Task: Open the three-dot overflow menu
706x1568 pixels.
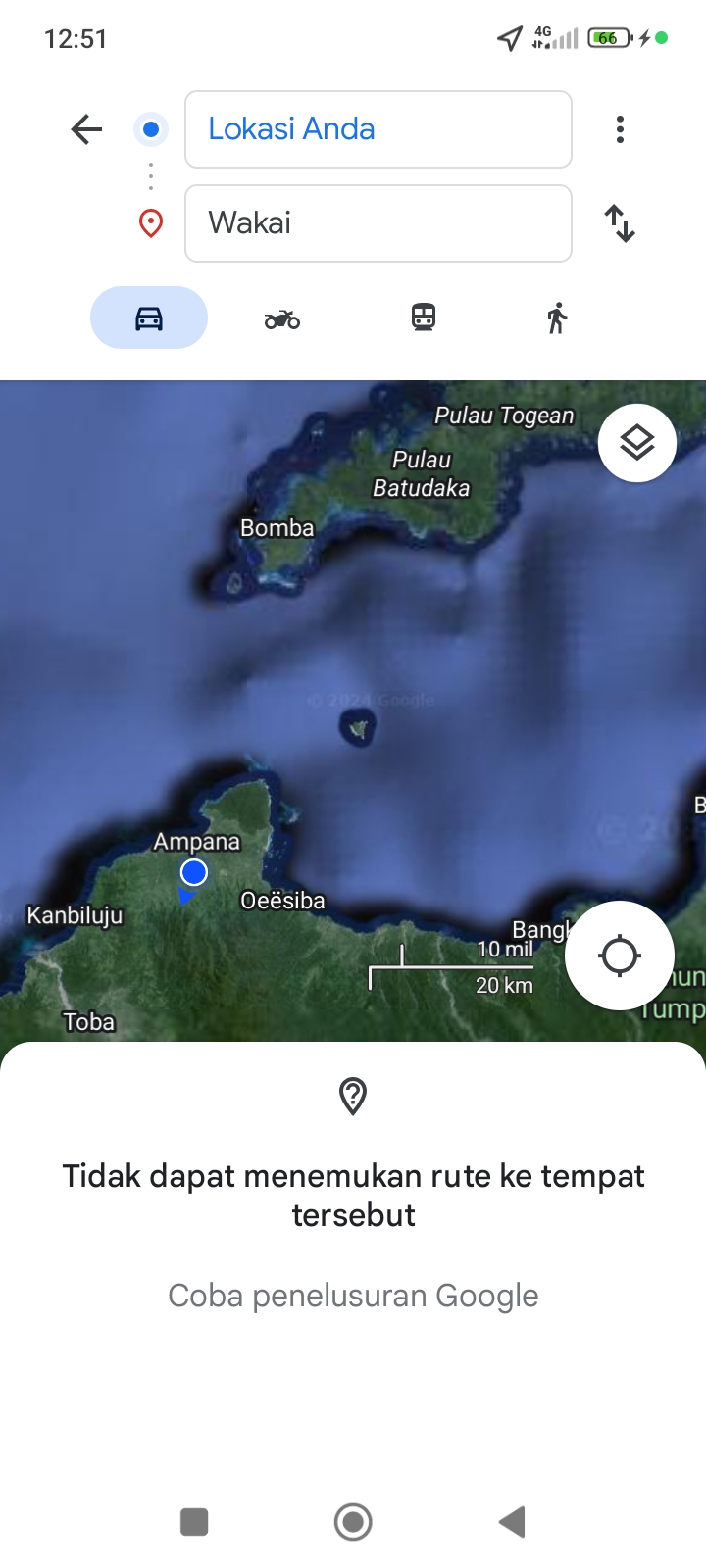Action: [620, 129]
